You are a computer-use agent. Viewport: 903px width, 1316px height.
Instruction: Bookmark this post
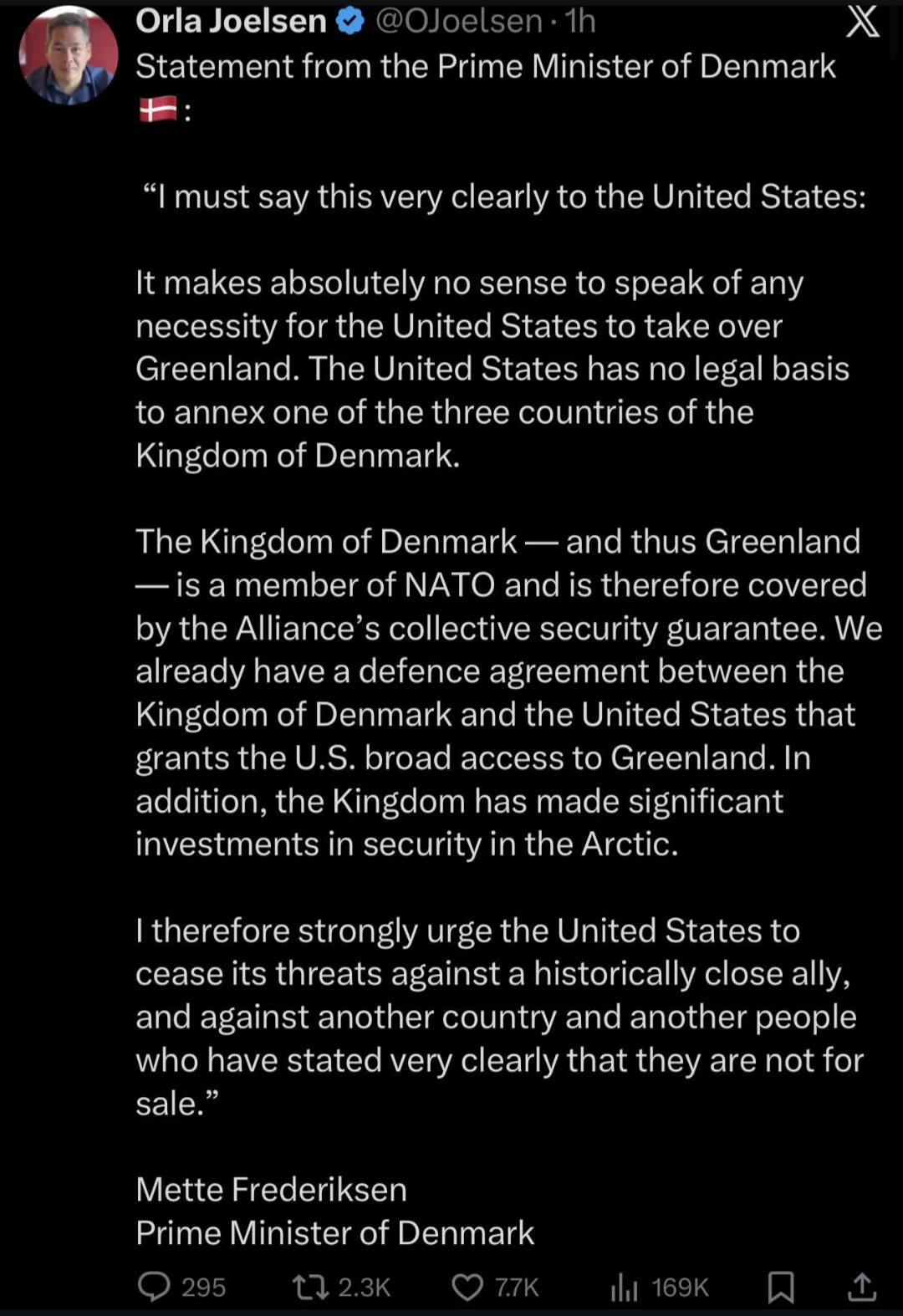click(780, 1287)
